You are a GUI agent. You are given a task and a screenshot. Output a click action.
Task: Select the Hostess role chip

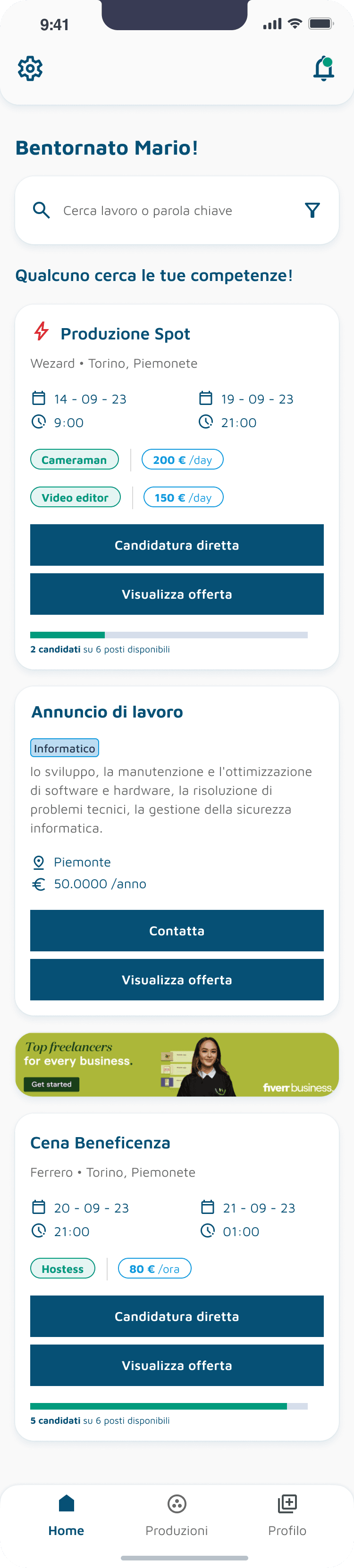tap(63, 1269)
